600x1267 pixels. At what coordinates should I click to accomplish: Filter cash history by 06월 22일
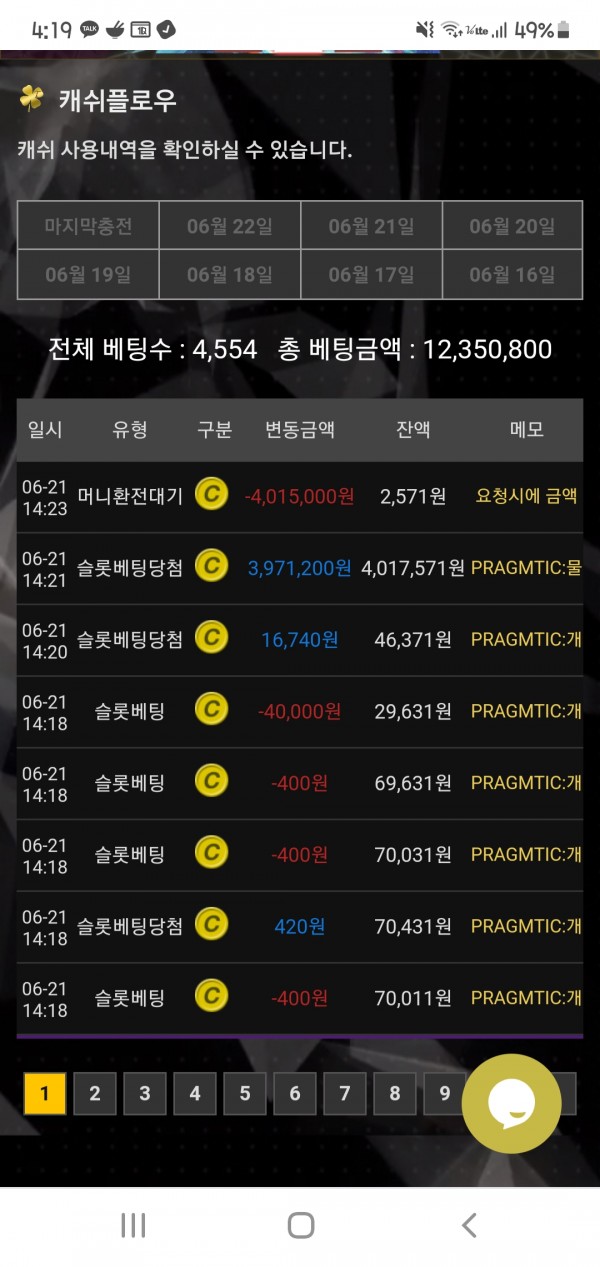[x=229, y=226]
